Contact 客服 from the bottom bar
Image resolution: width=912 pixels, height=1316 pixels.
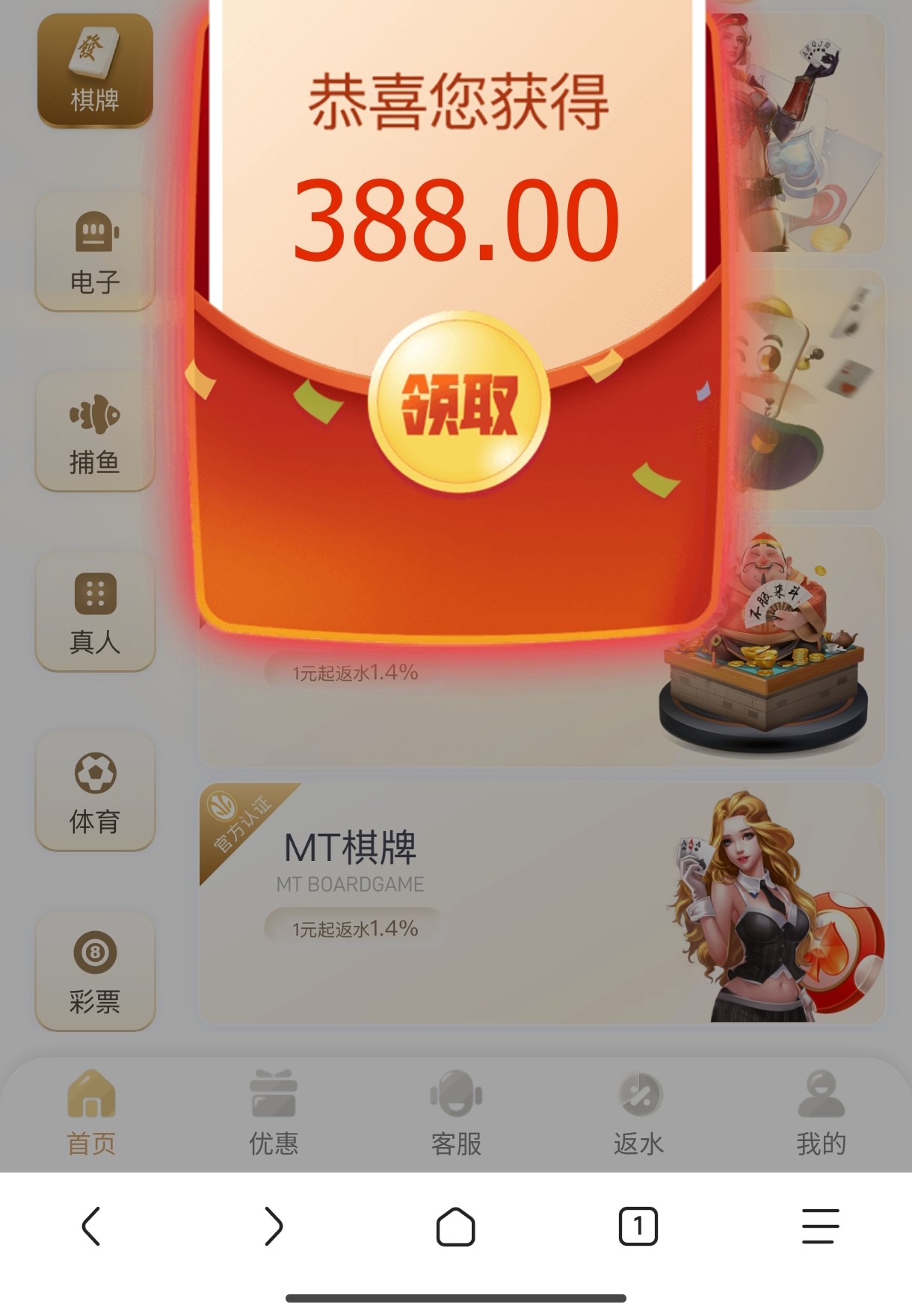(x=456, y=1113)
